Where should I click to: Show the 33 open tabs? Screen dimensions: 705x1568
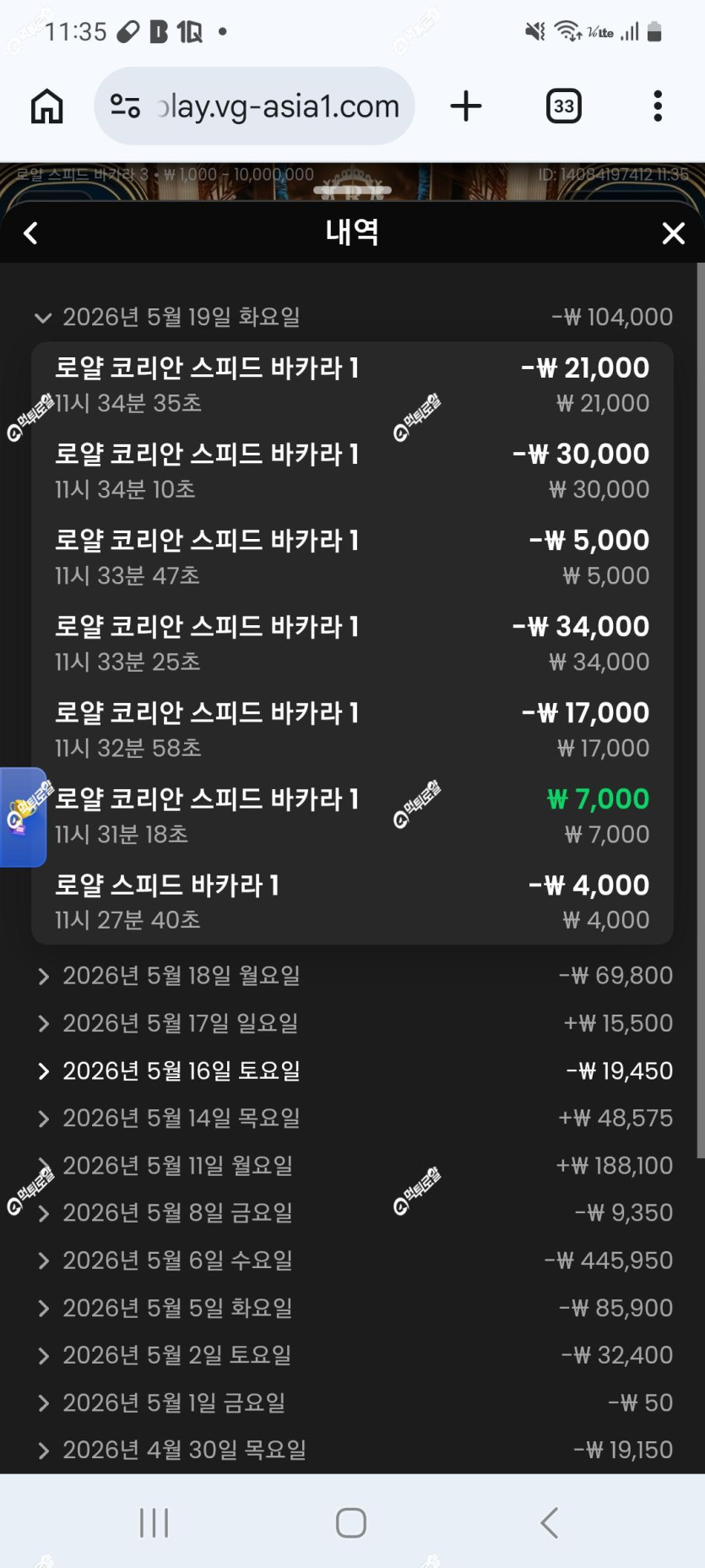coord(564,106)
